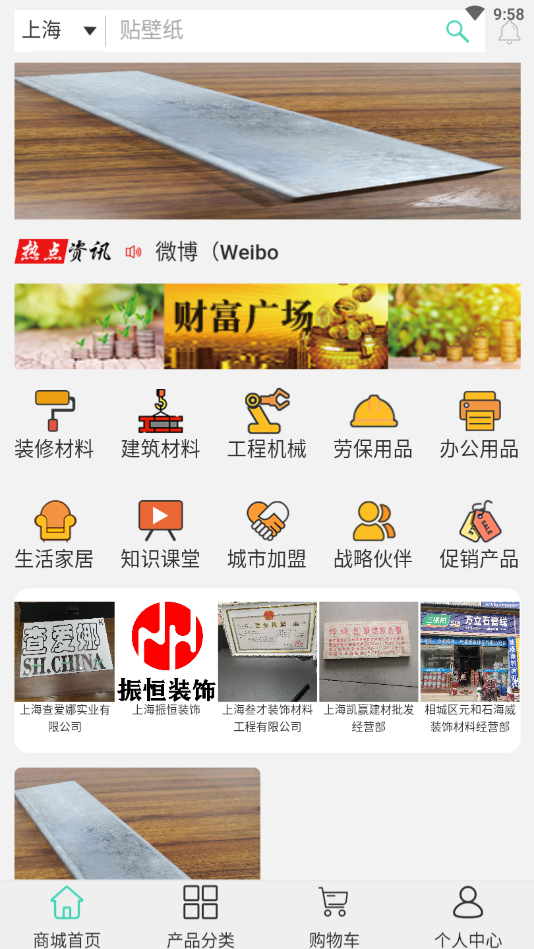Open the 上海 city dropdown
534x949 pixels.
coord(59,30)
